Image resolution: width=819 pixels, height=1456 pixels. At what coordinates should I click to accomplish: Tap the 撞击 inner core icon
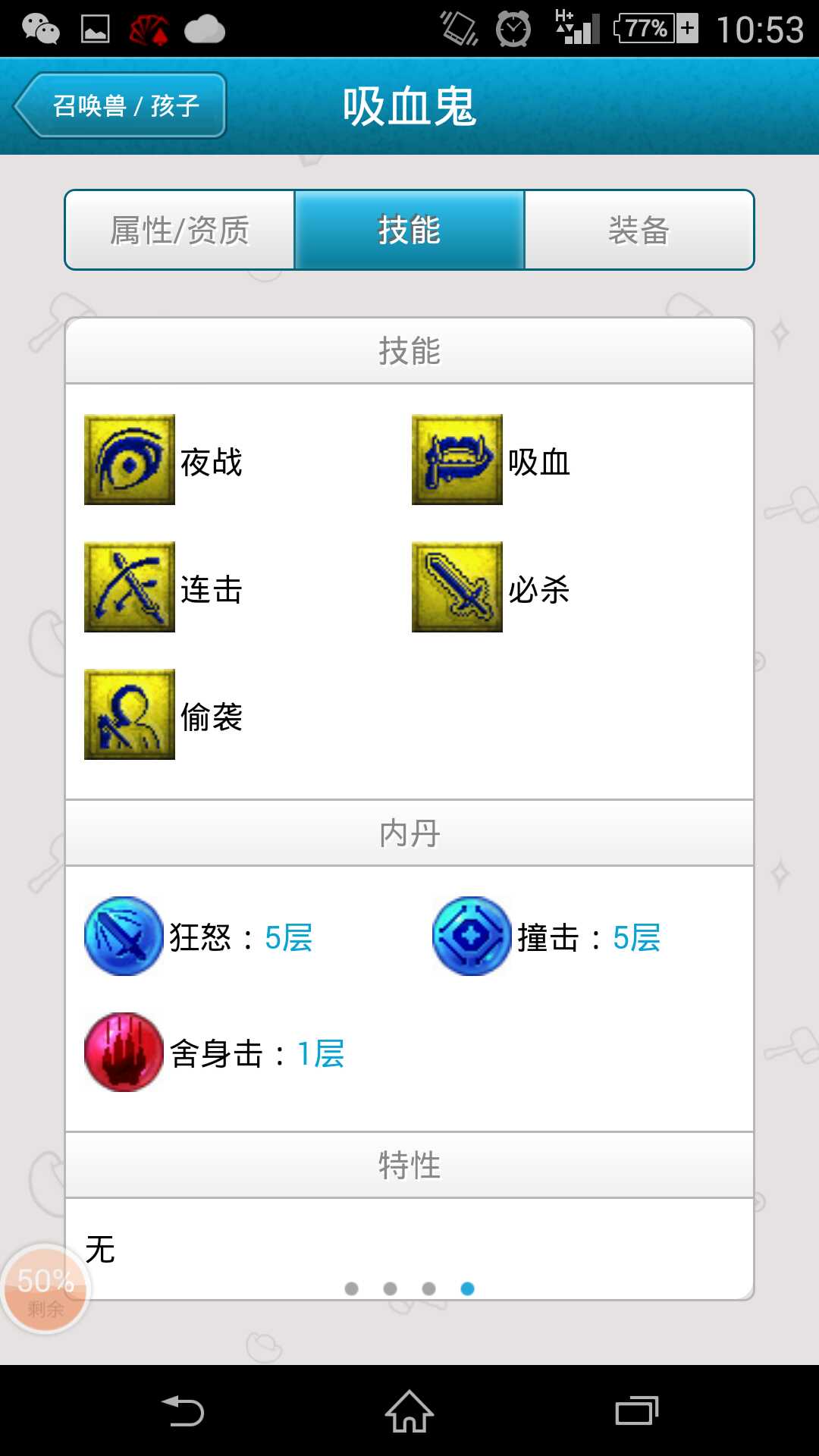(472, 937)
